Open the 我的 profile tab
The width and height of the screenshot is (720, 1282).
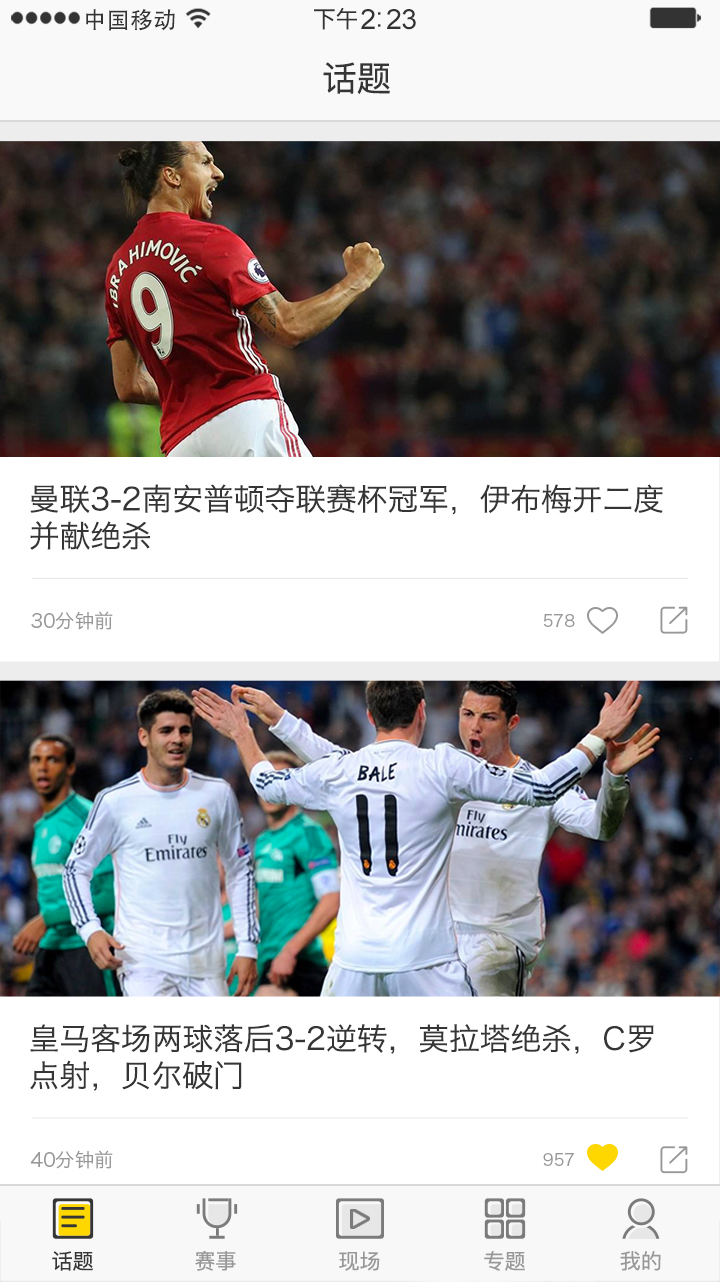[640, 1233]
